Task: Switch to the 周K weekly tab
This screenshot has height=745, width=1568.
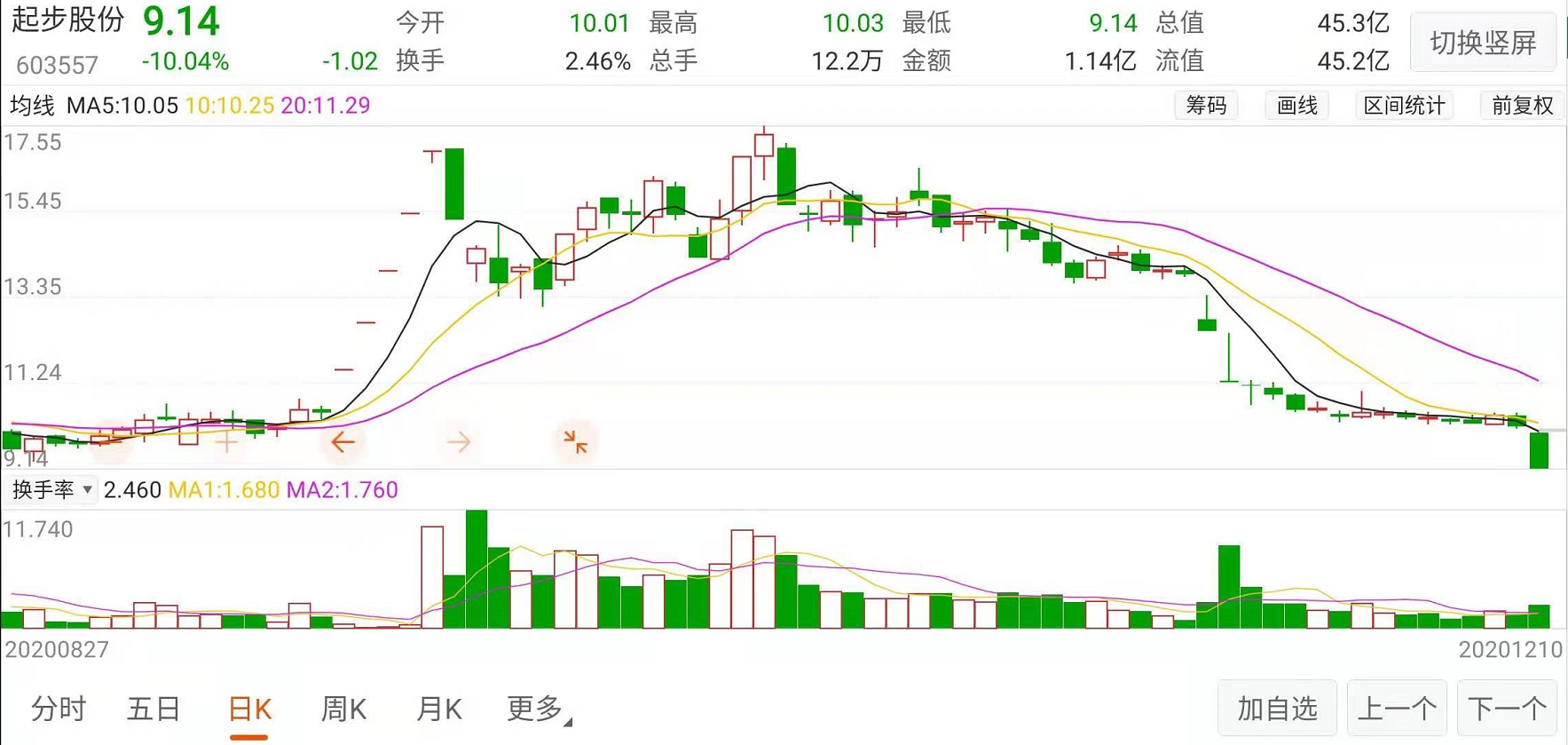Action: pos(344,709)
